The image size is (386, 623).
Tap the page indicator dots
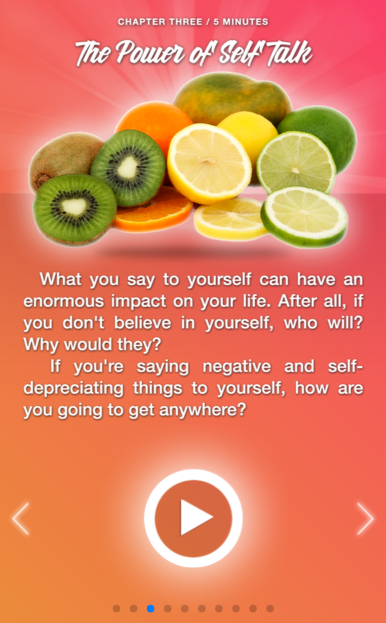[193, 608]
